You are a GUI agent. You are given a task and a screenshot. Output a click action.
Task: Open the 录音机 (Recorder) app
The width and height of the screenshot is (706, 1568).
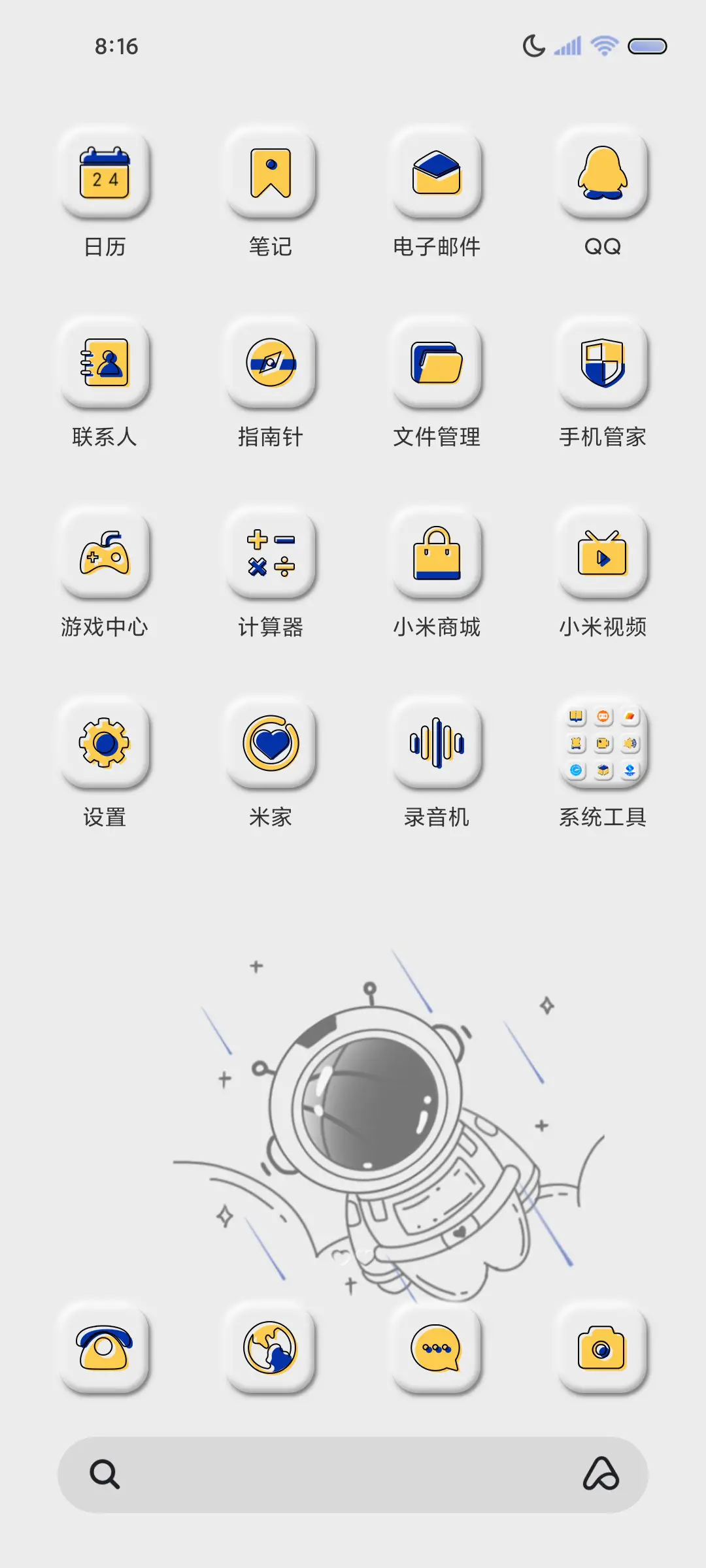pos(437,743)
